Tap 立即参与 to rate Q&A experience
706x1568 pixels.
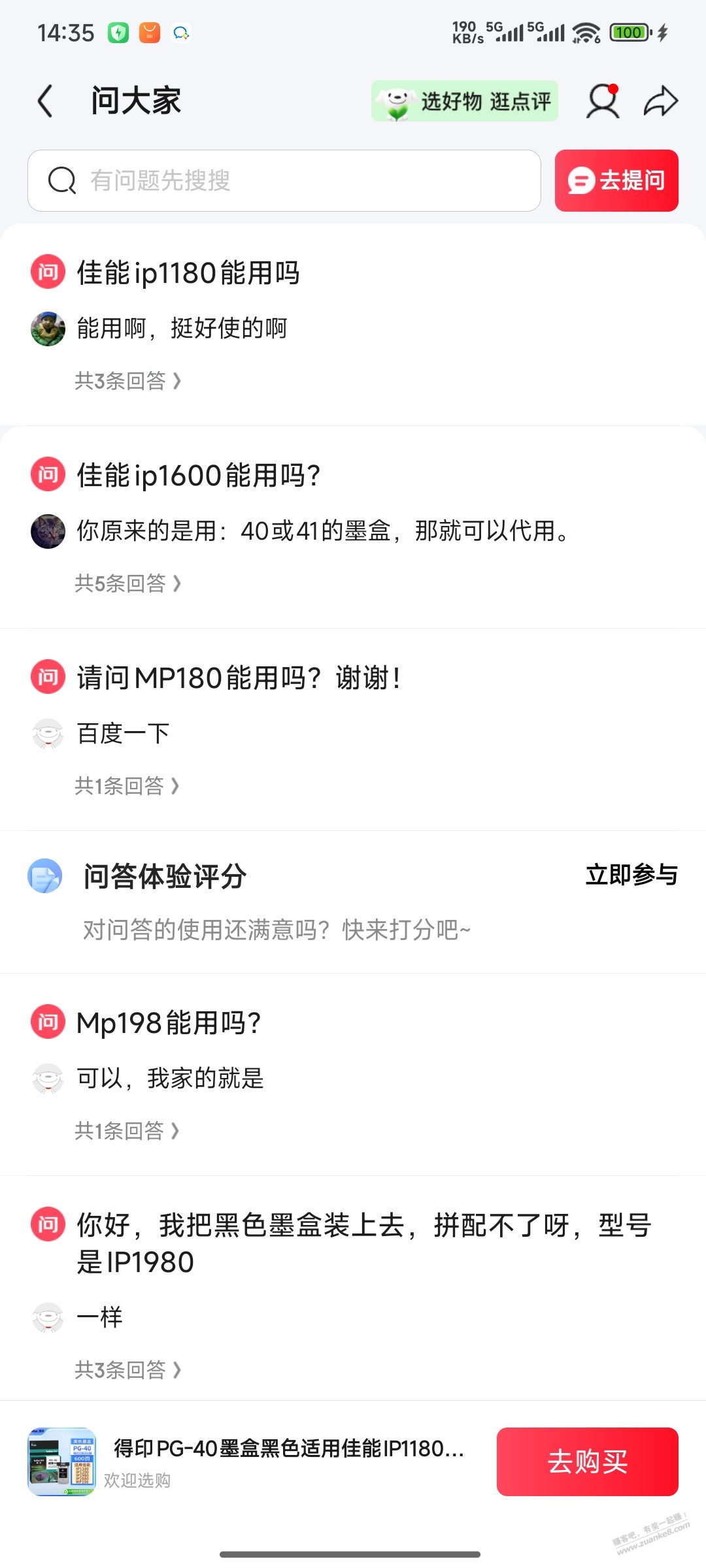click(631, 875)
